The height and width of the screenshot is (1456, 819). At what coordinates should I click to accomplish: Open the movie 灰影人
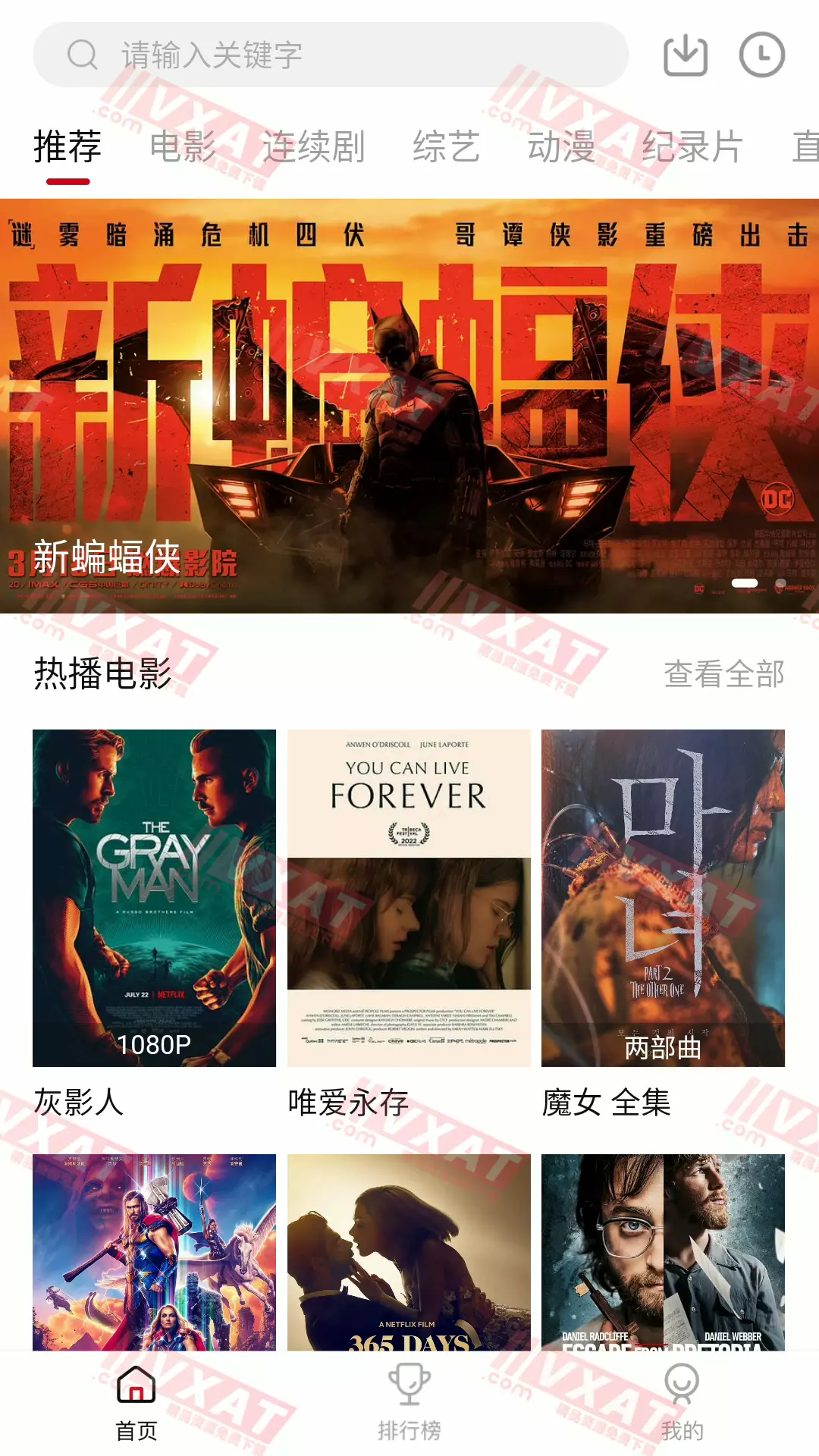click(154, 898)
